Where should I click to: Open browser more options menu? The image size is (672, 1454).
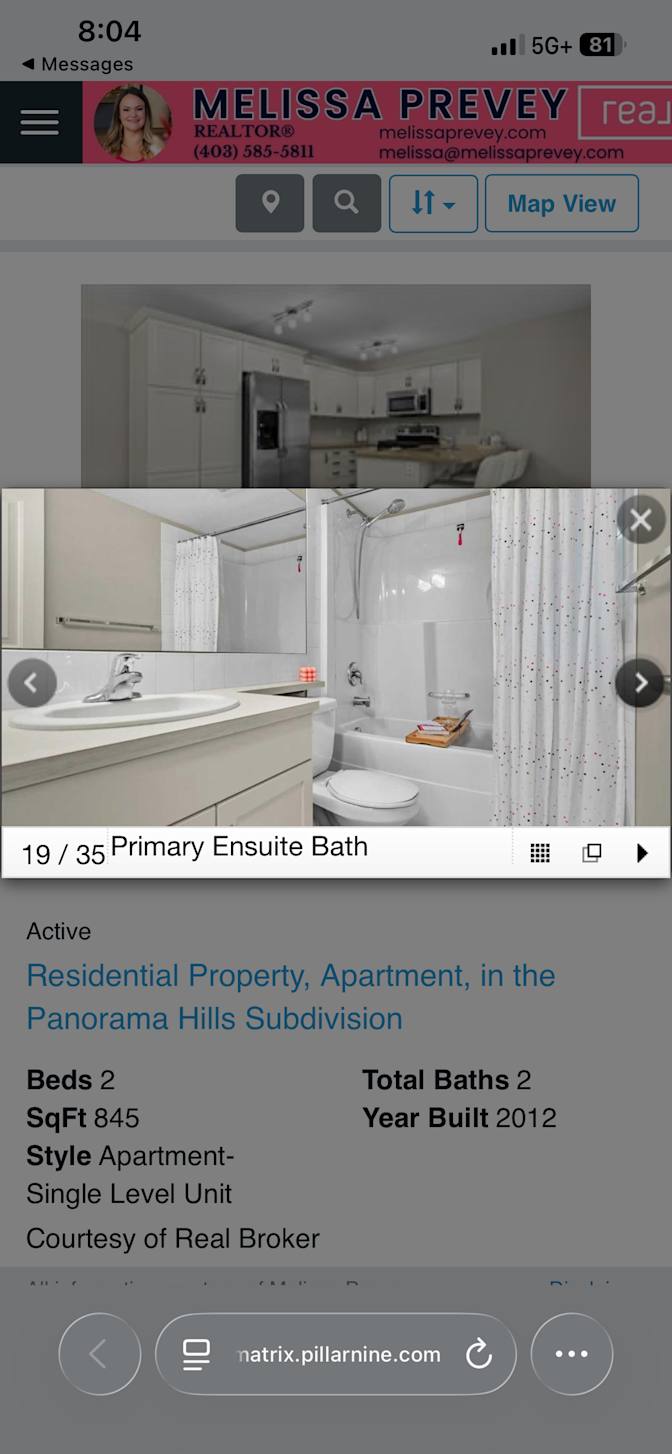tap(571, 1354)
